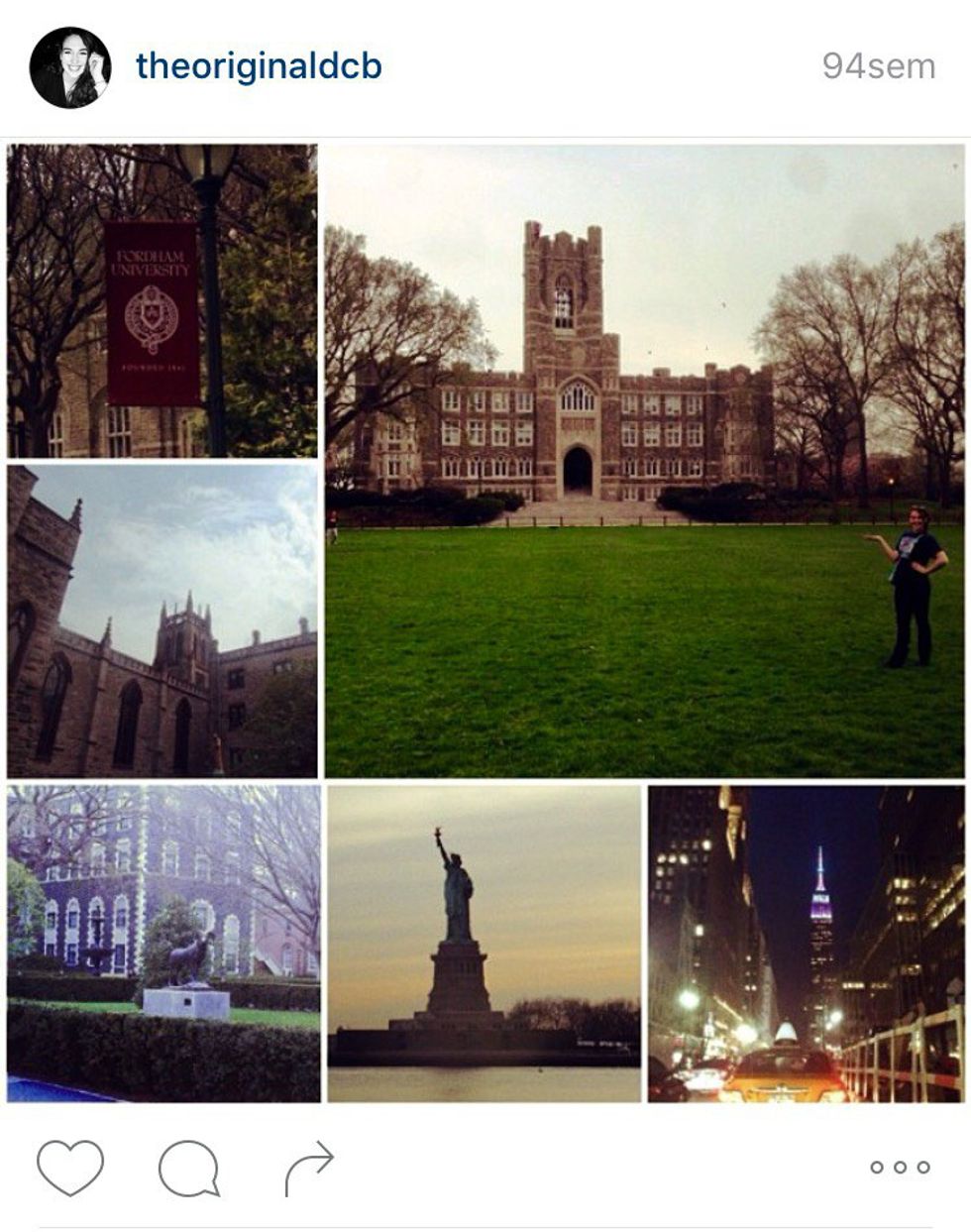Tap the Fordham collage post image
The height and width of the screenshot is (1232, 971).
click(x=485, y=622)
